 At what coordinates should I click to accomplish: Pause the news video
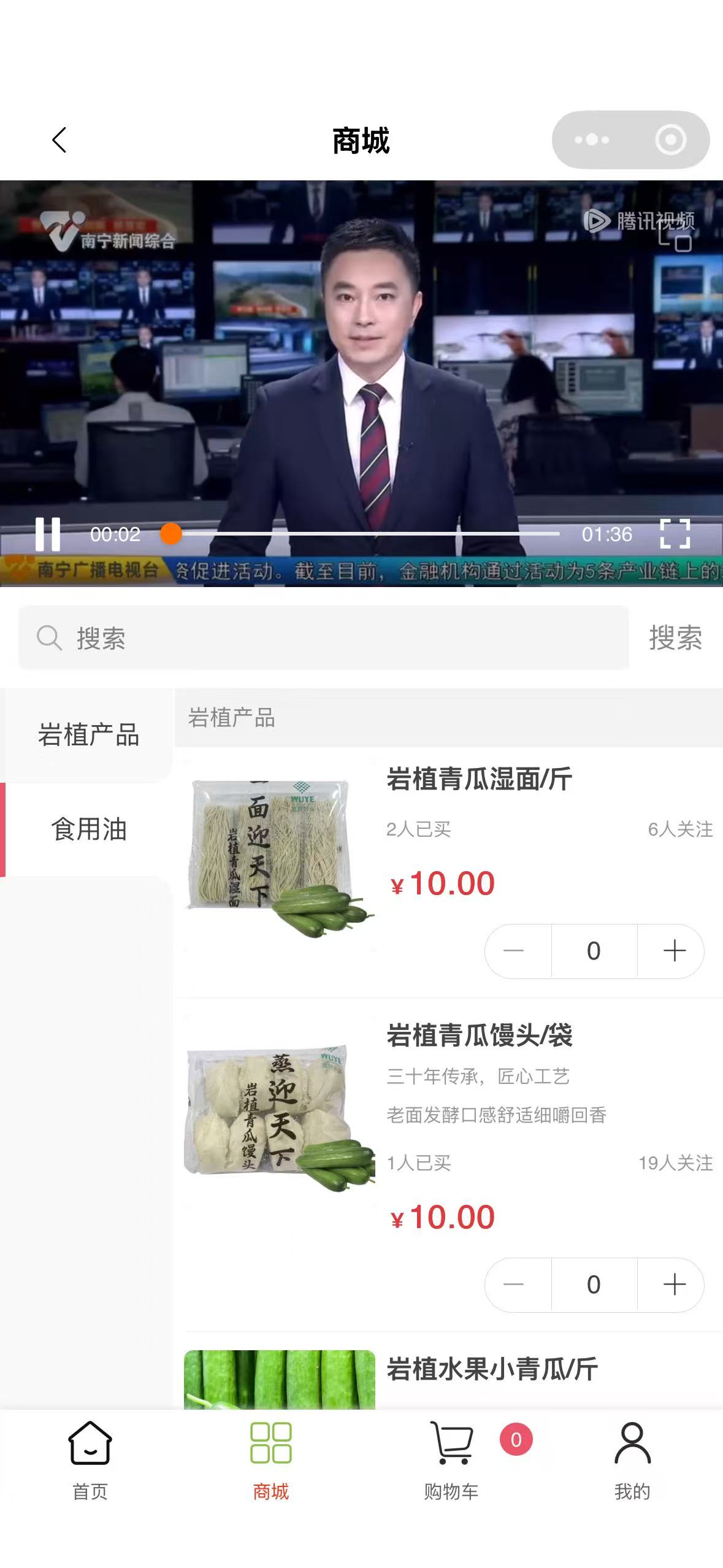48,534
